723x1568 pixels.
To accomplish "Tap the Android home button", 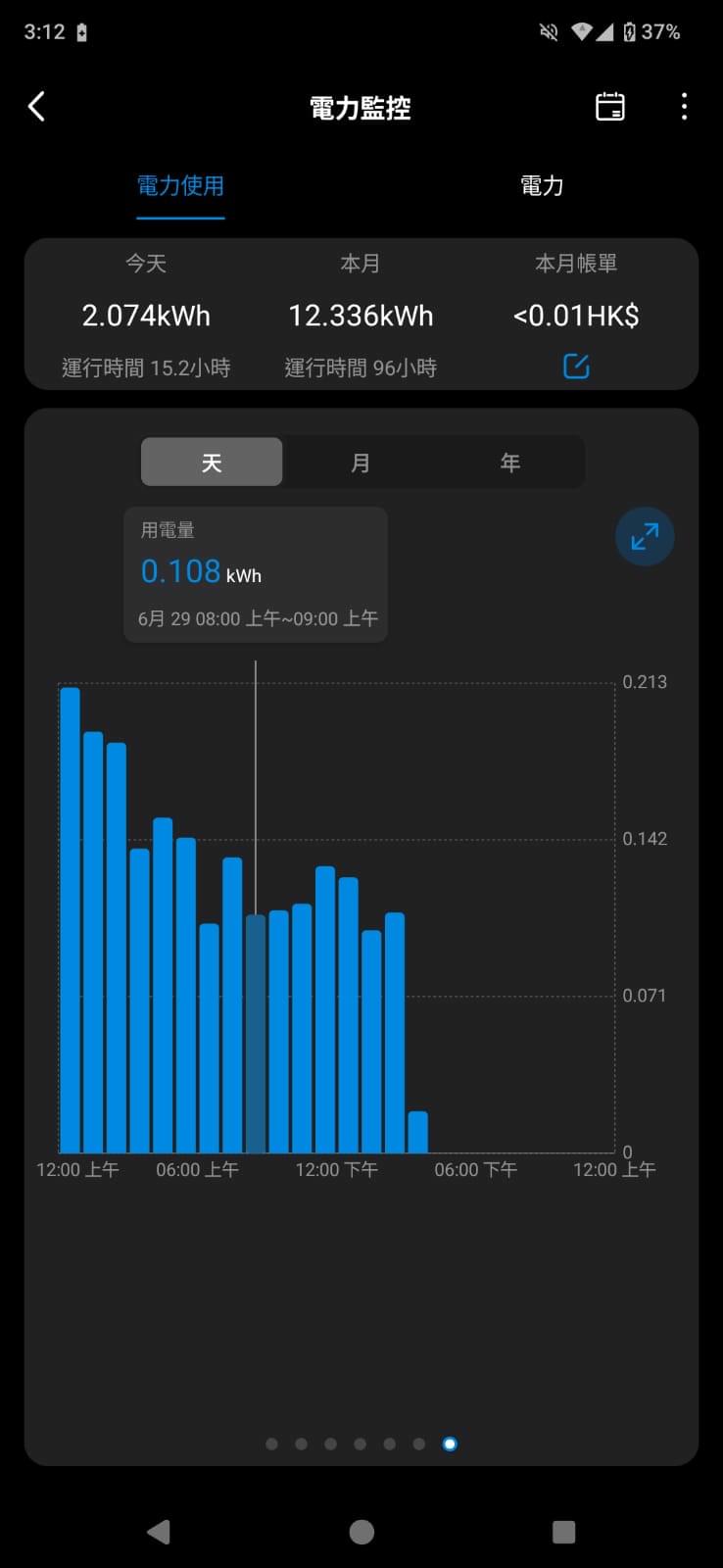I will tap(361, 1532).
